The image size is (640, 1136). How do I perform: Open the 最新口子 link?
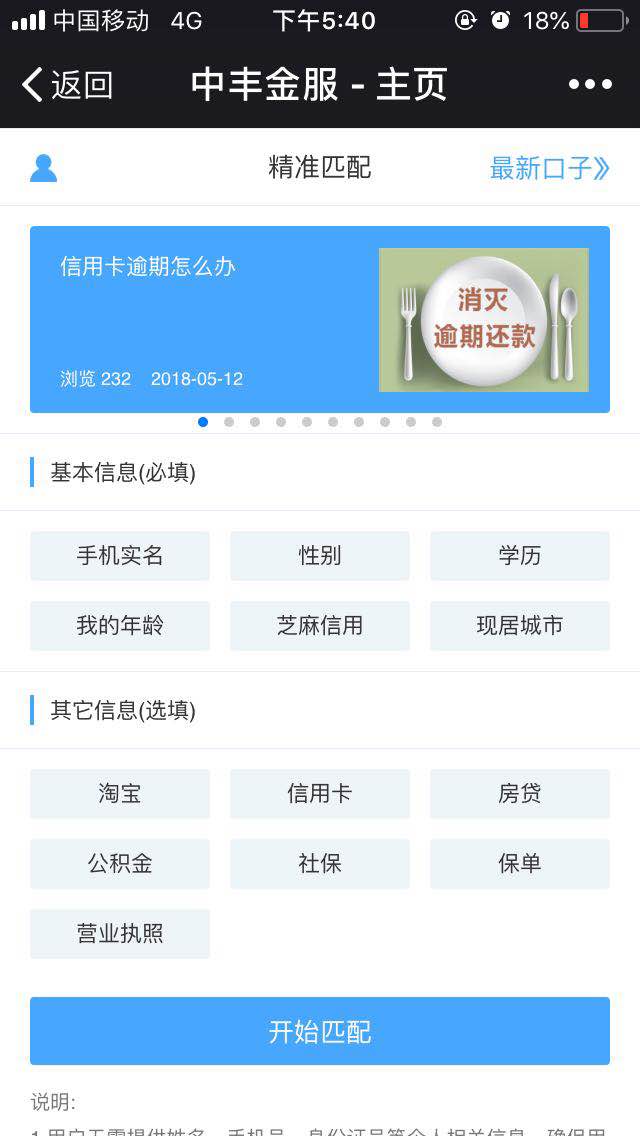[x=549, y=168]
